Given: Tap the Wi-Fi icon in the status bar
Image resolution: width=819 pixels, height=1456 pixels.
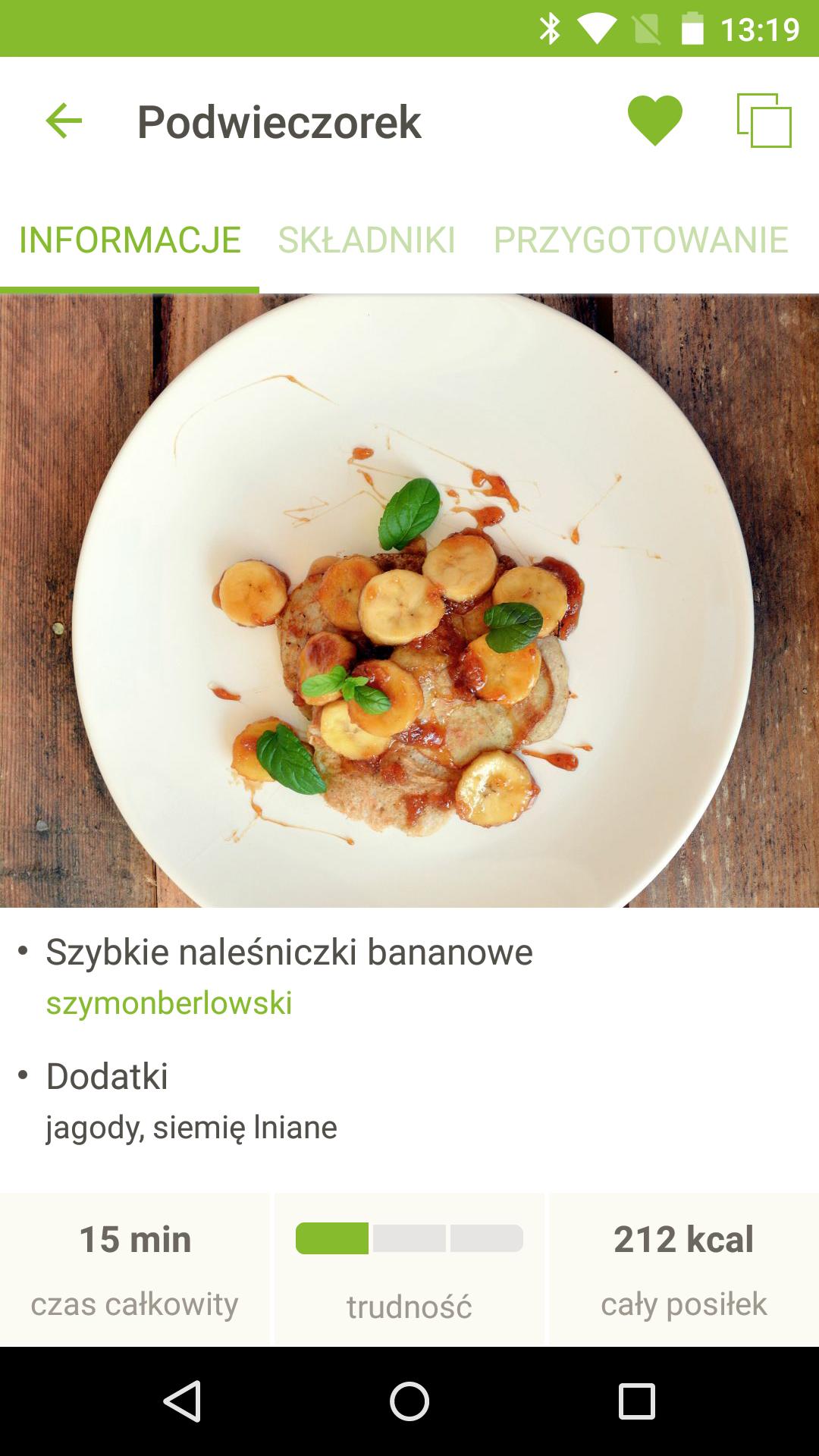Looking at the screenshot, I should tap(598, 25).
